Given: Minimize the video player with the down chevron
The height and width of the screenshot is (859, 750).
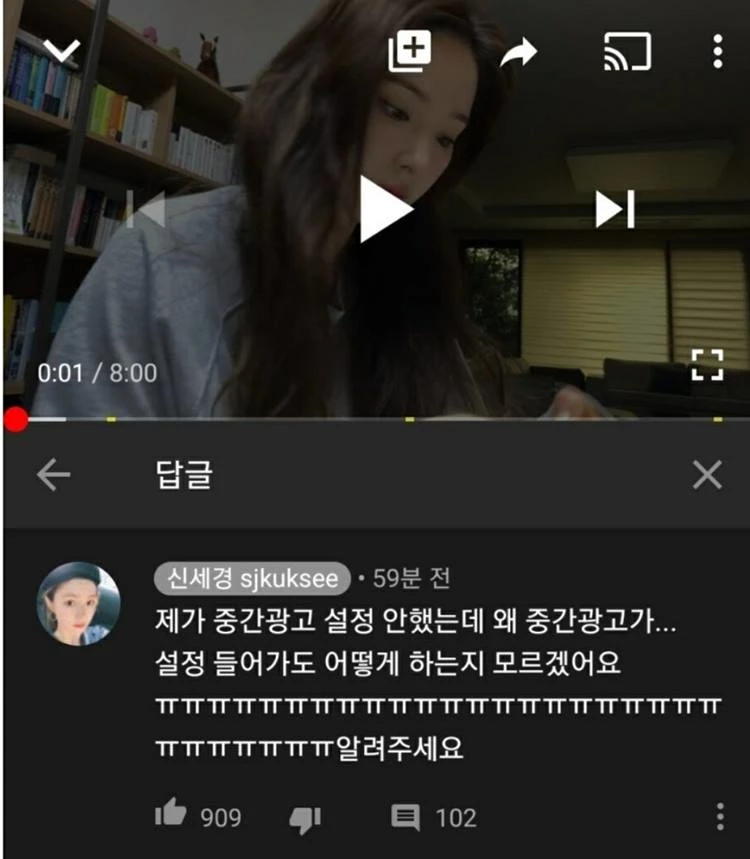Looking at the screenshot, I should [62, 50].
